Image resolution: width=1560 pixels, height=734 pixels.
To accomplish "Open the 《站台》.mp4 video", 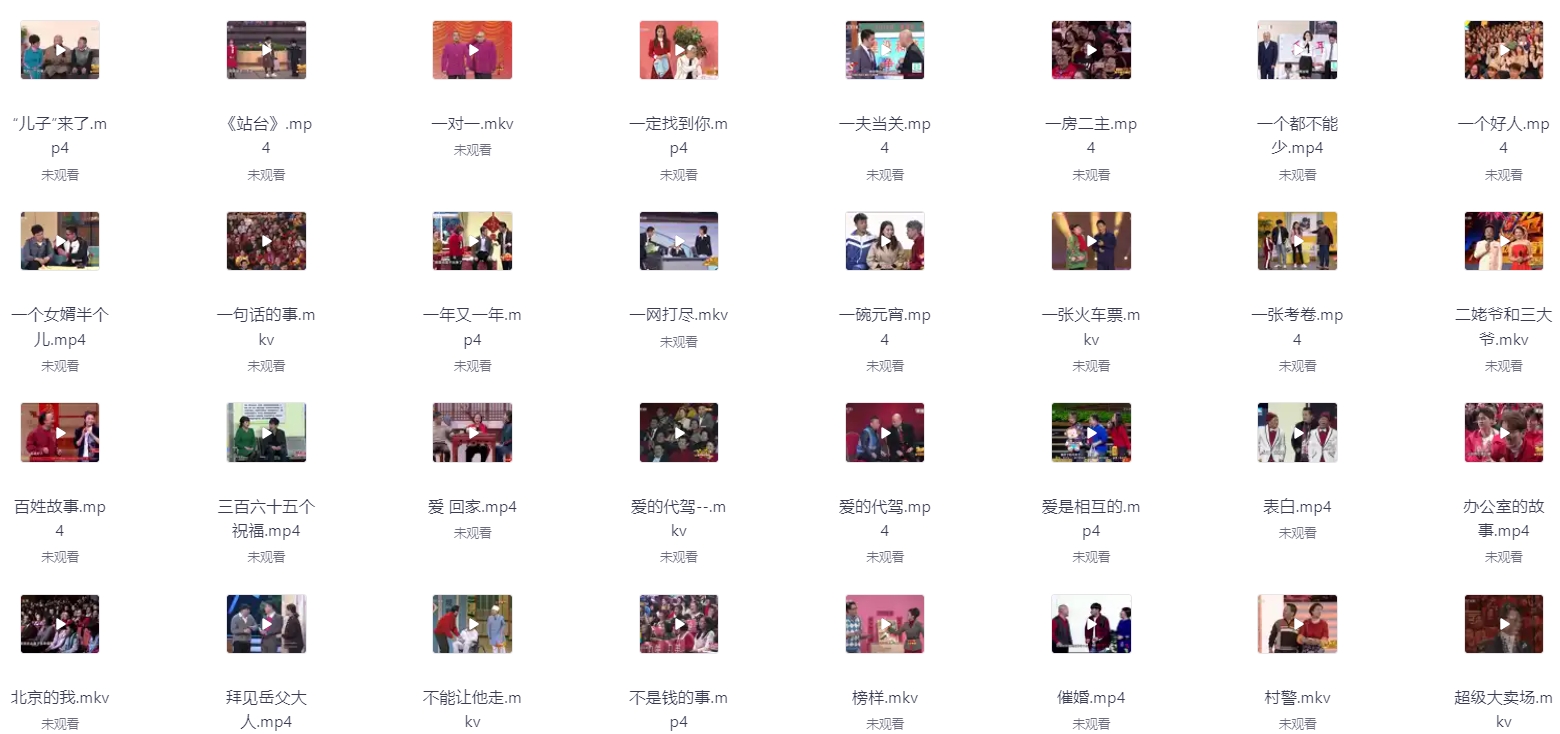I will point(266,50).
